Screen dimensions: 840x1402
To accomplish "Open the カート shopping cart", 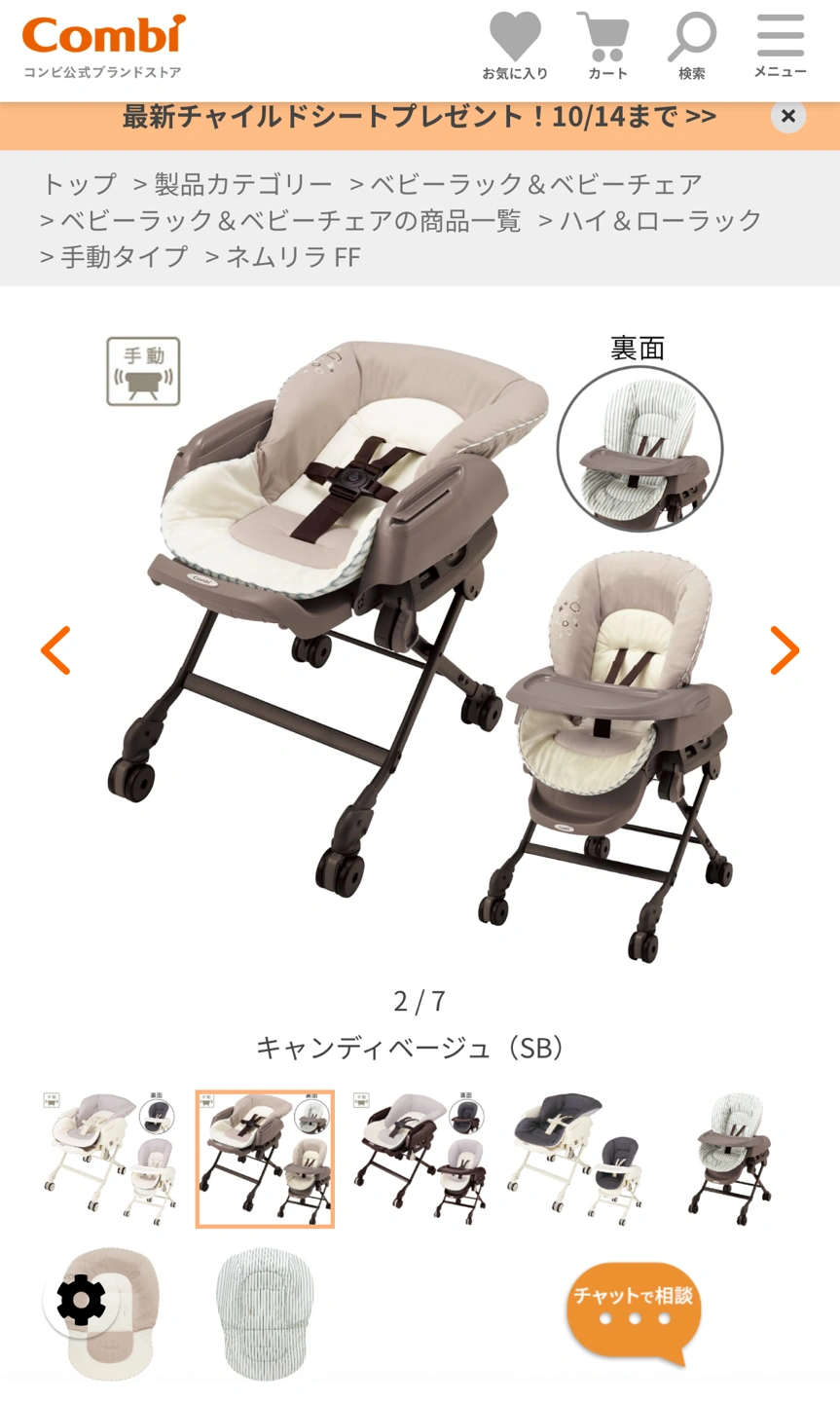I will click(606, 46).
